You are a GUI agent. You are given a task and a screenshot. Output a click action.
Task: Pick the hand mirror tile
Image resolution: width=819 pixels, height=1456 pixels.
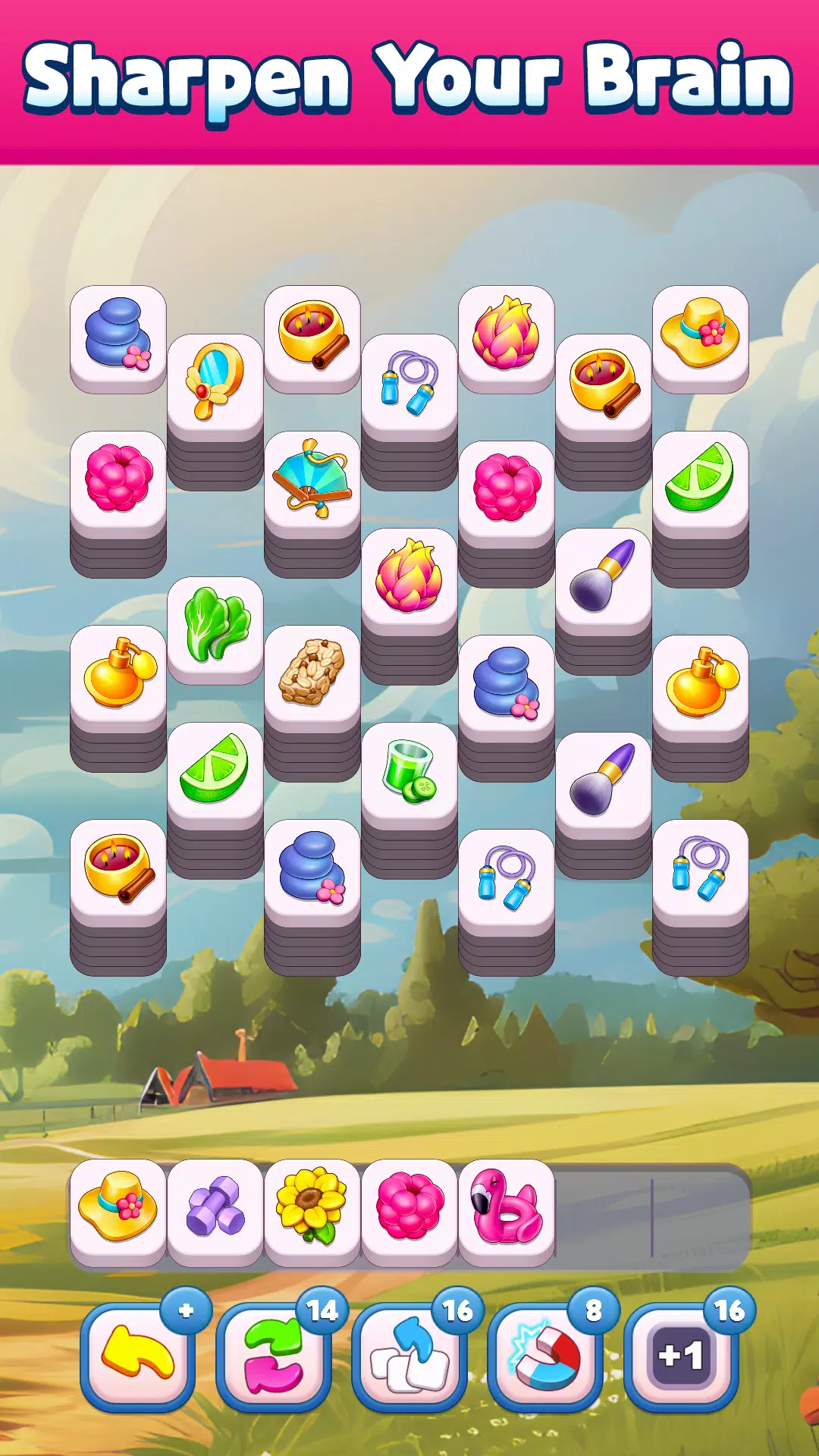coord(215,381)
